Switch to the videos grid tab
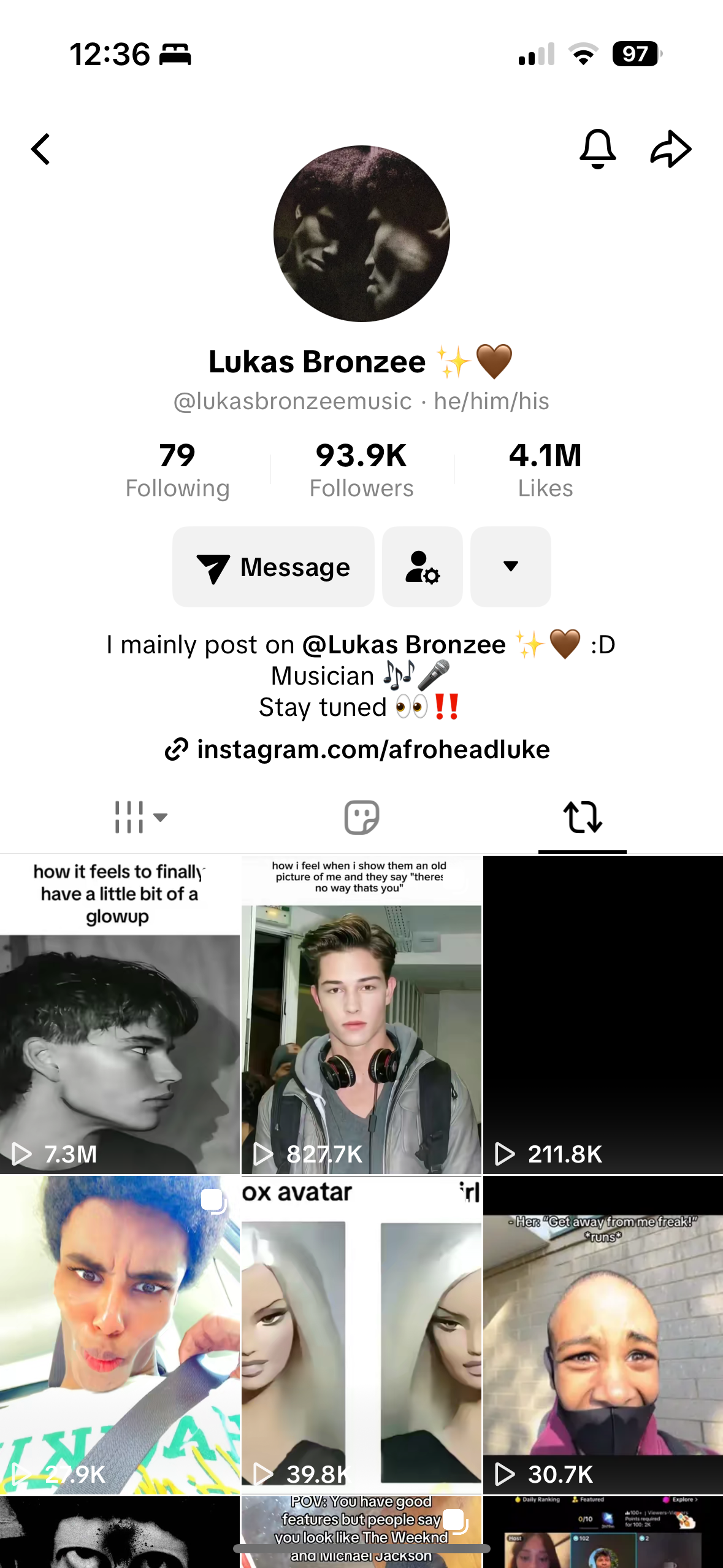Image resolution: width=723 pixels, height=1568 pixels. (x=140, y=817)
